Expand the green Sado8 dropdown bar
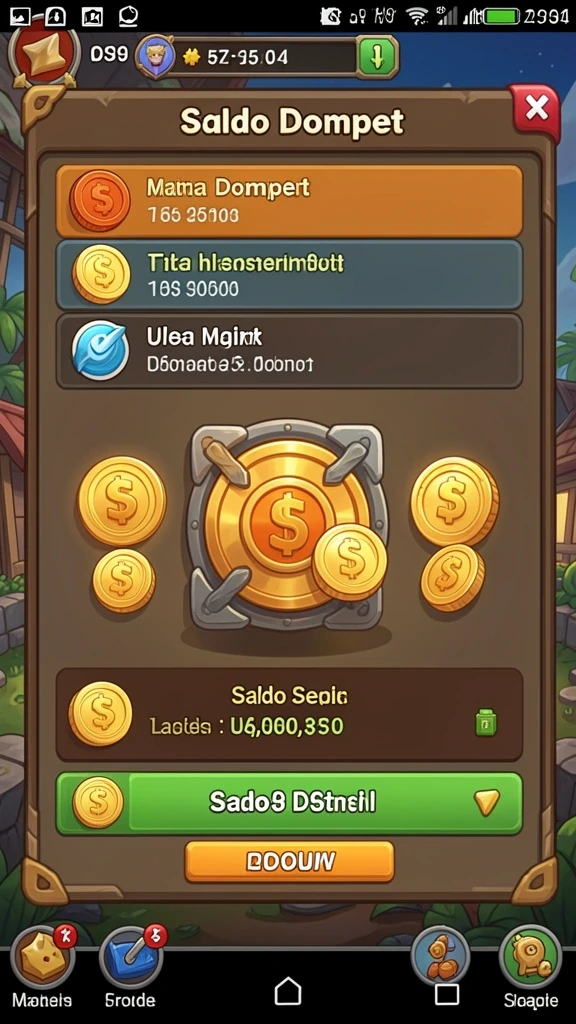The image size is (576, 1024). coord(289,803)
